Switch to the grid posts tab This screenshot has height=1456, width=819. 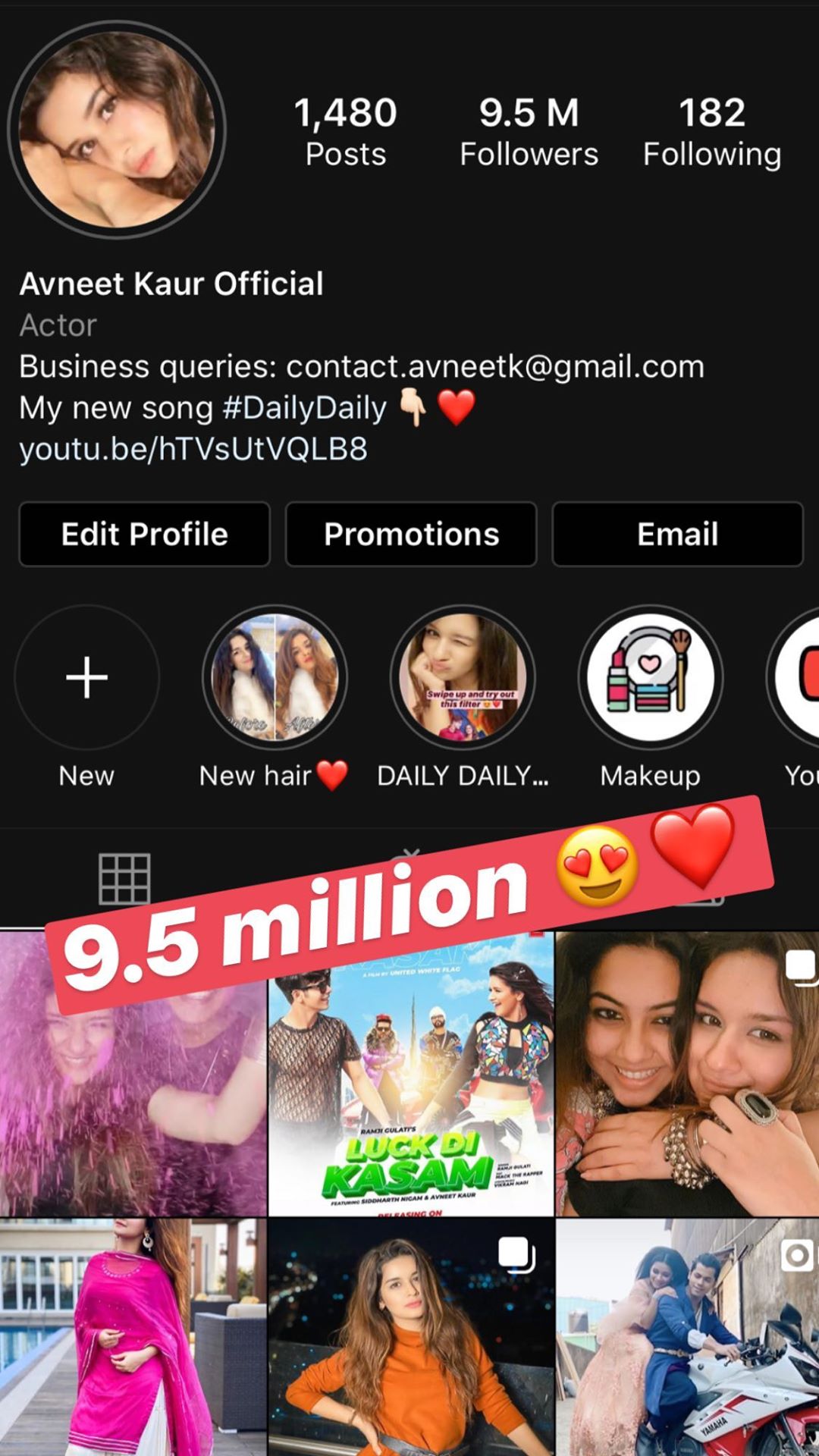pos(124,879)
